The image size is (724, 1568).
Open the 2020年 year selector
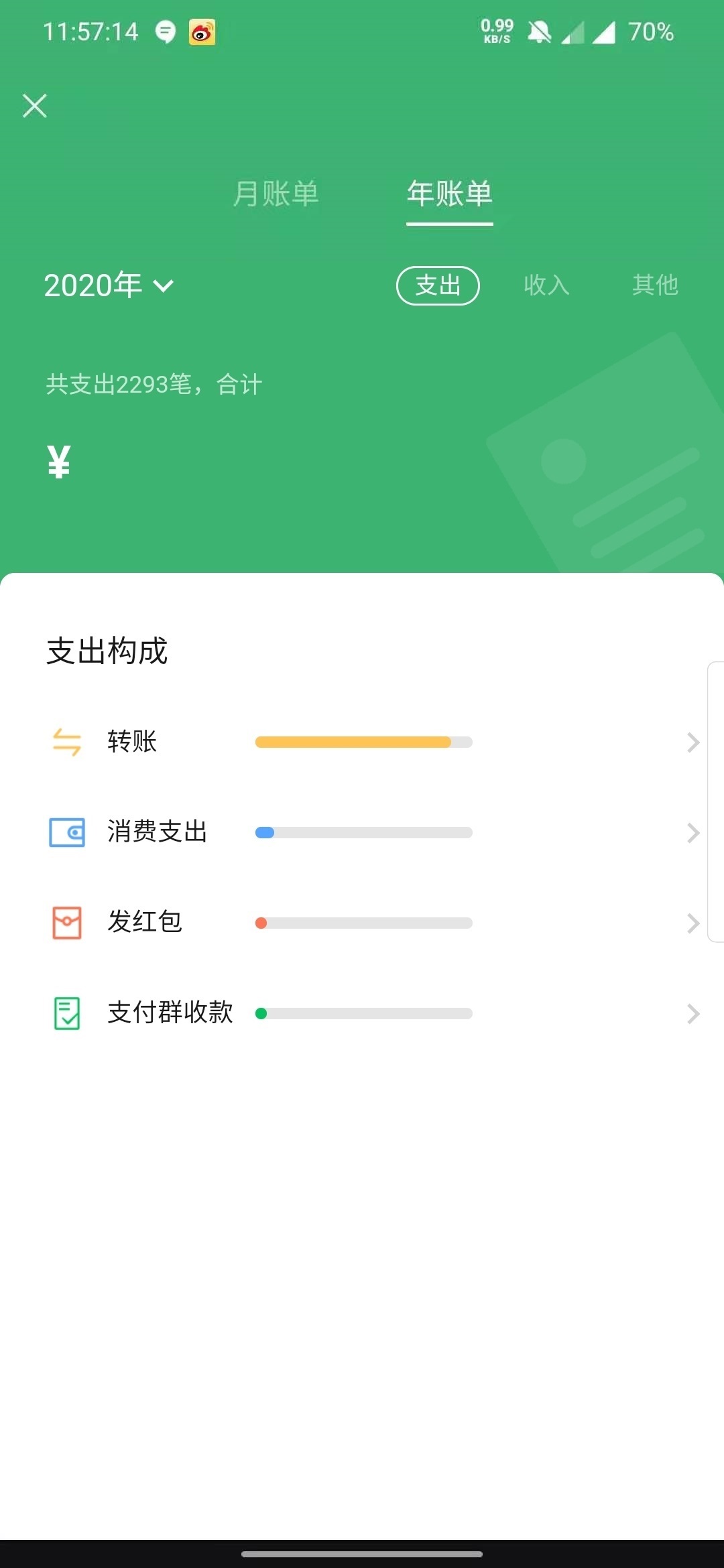[x=107, y=284]
